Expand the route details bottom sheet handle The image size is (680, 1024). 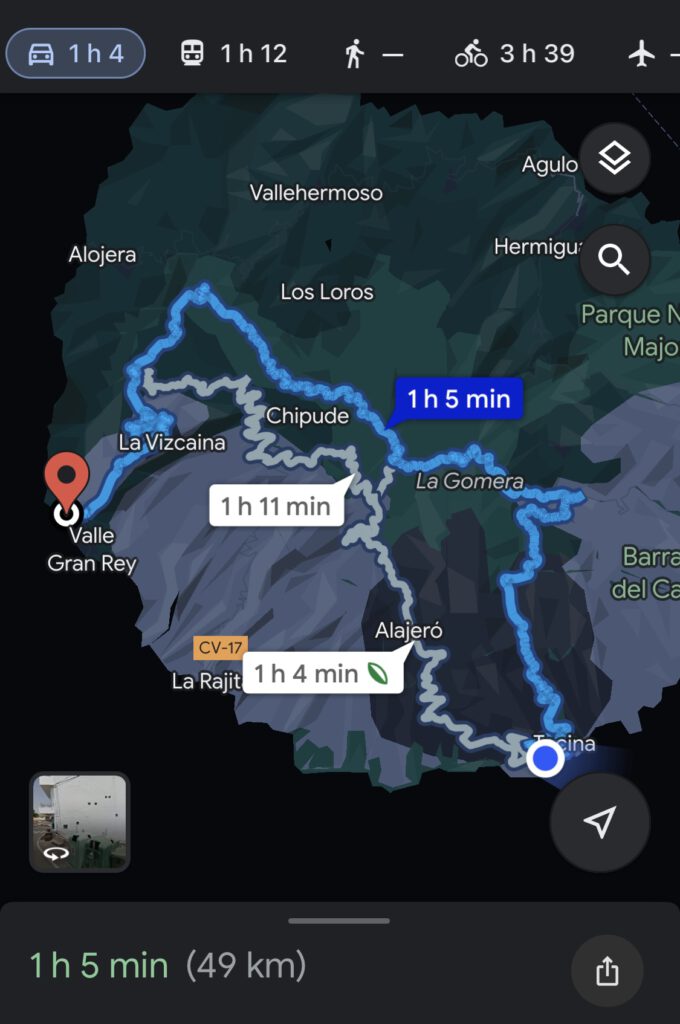tap(339, 920)
